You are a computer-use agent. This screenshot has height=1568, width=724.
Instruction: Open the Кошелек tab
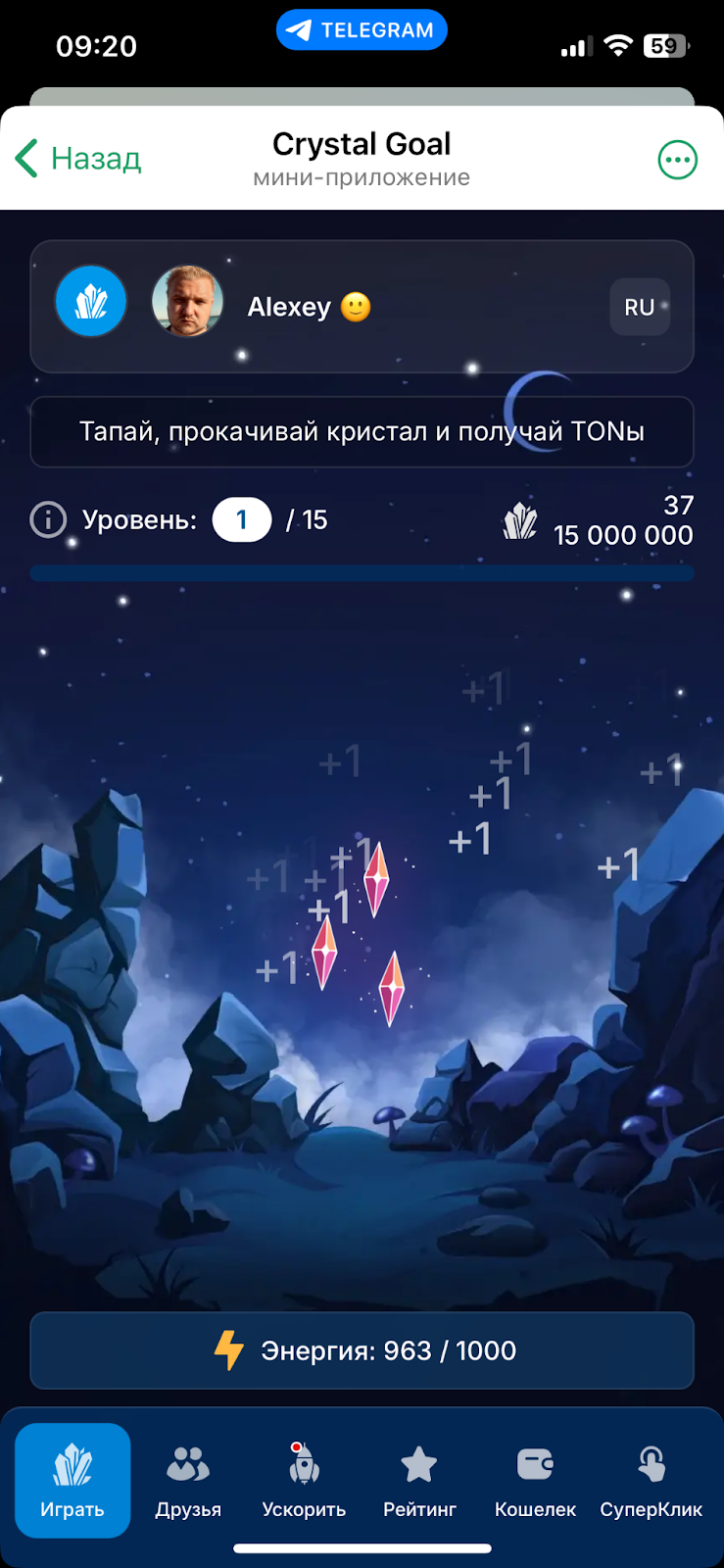click(x=535, y=1480)
